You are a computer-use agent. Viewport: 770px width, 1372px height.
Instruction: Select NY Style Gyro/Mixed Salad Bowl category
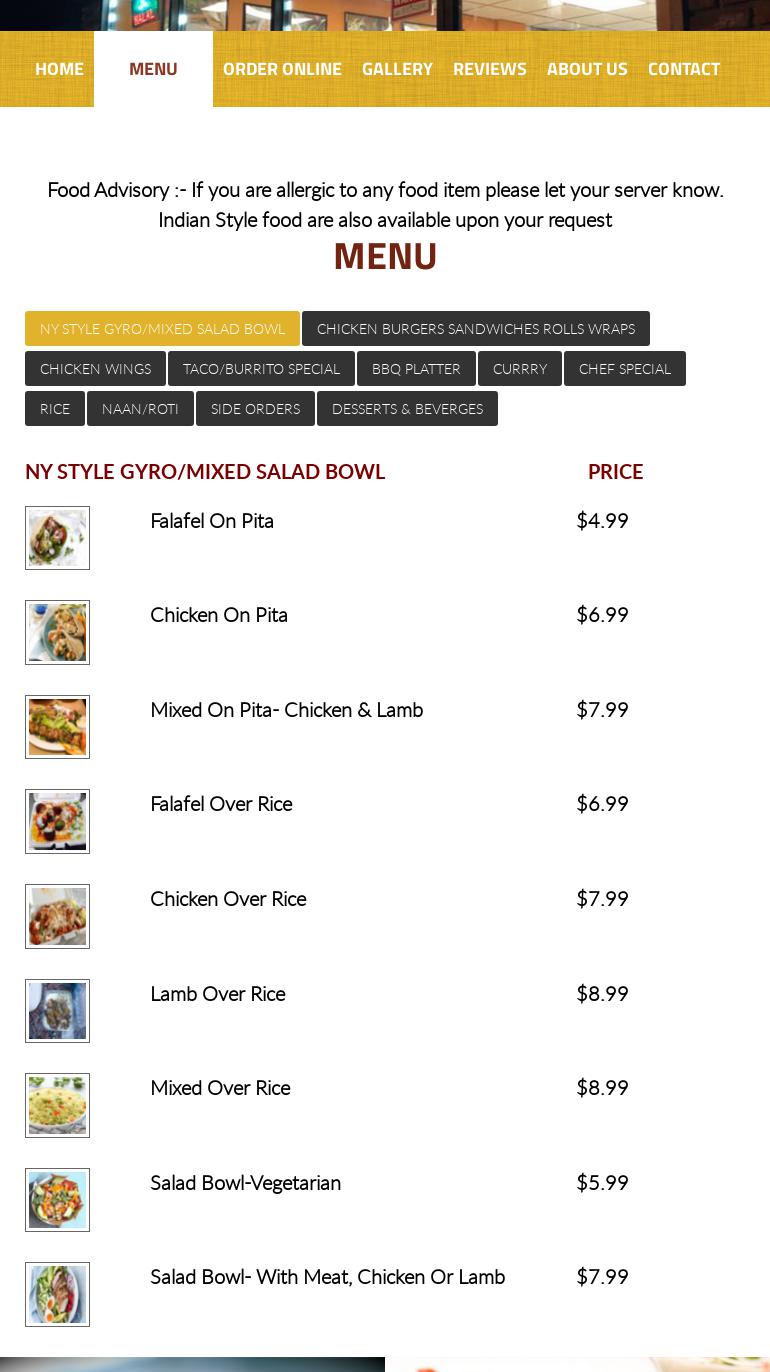[x=162, y=329]
